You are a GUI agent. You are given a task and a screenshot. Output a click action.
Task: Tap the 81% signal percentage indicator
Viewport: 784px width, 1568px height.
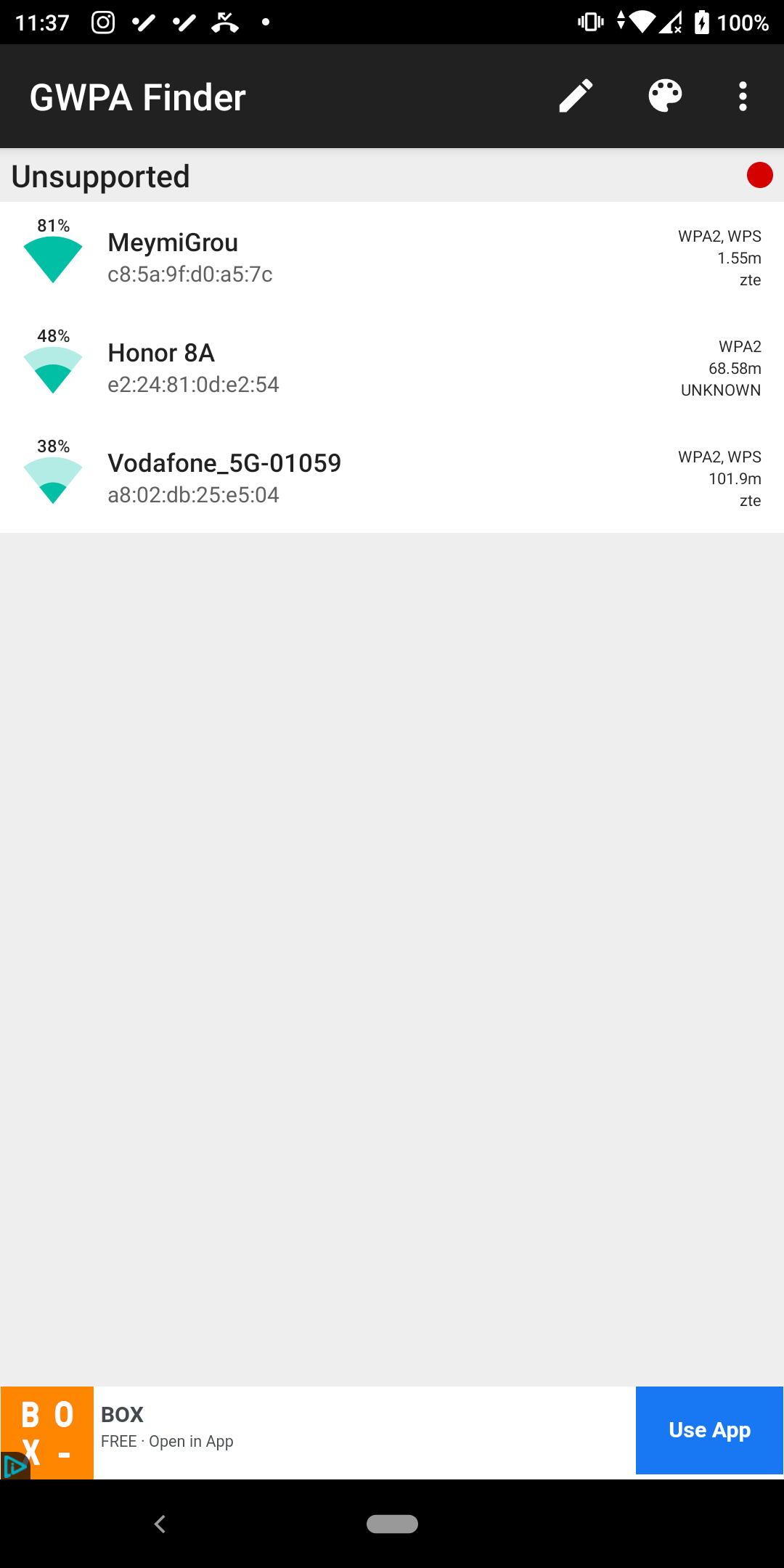[x=54, y=224]
